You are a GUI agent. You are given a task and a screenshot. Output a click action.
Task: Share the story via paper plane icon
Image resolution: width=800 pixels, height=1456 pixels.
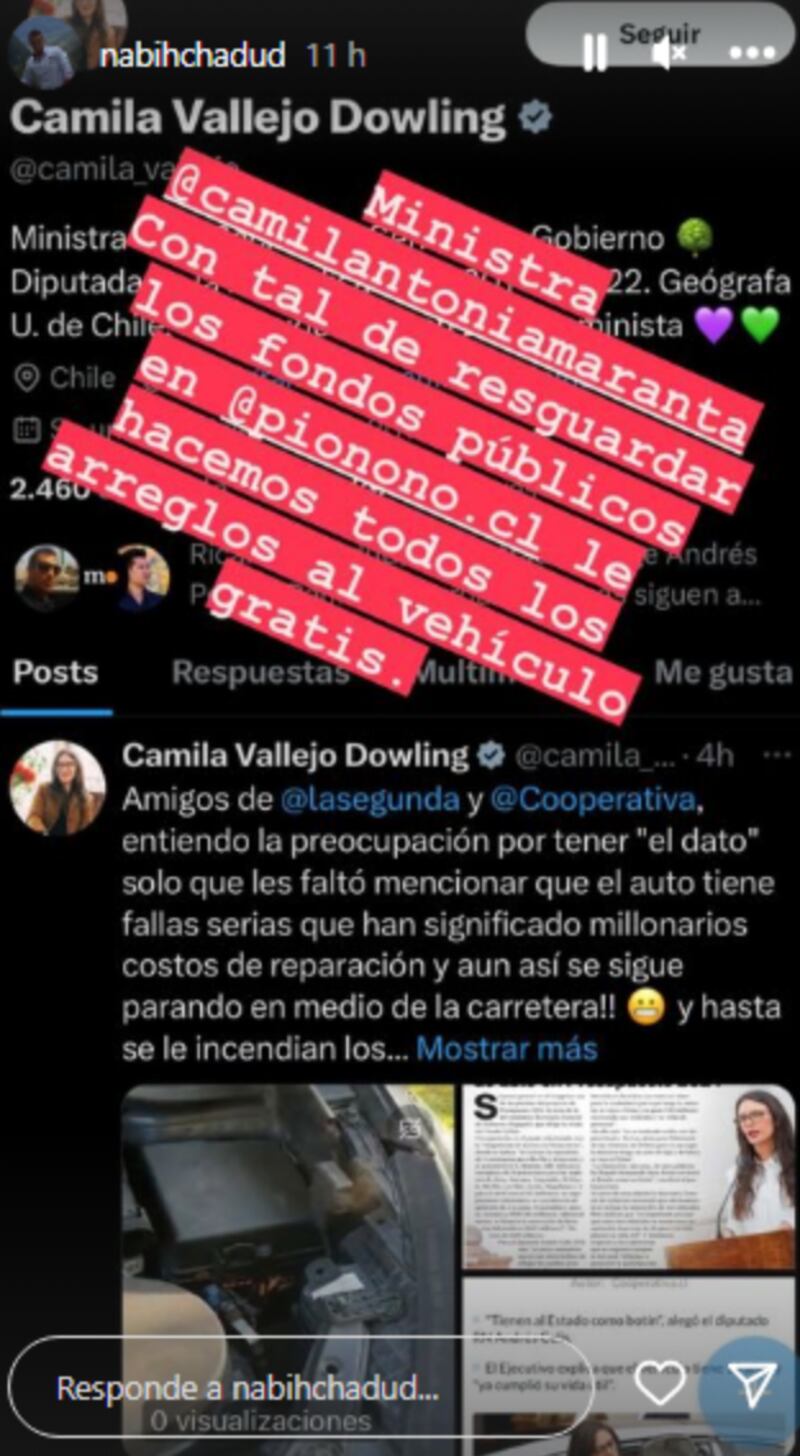tap(751, 1385)
